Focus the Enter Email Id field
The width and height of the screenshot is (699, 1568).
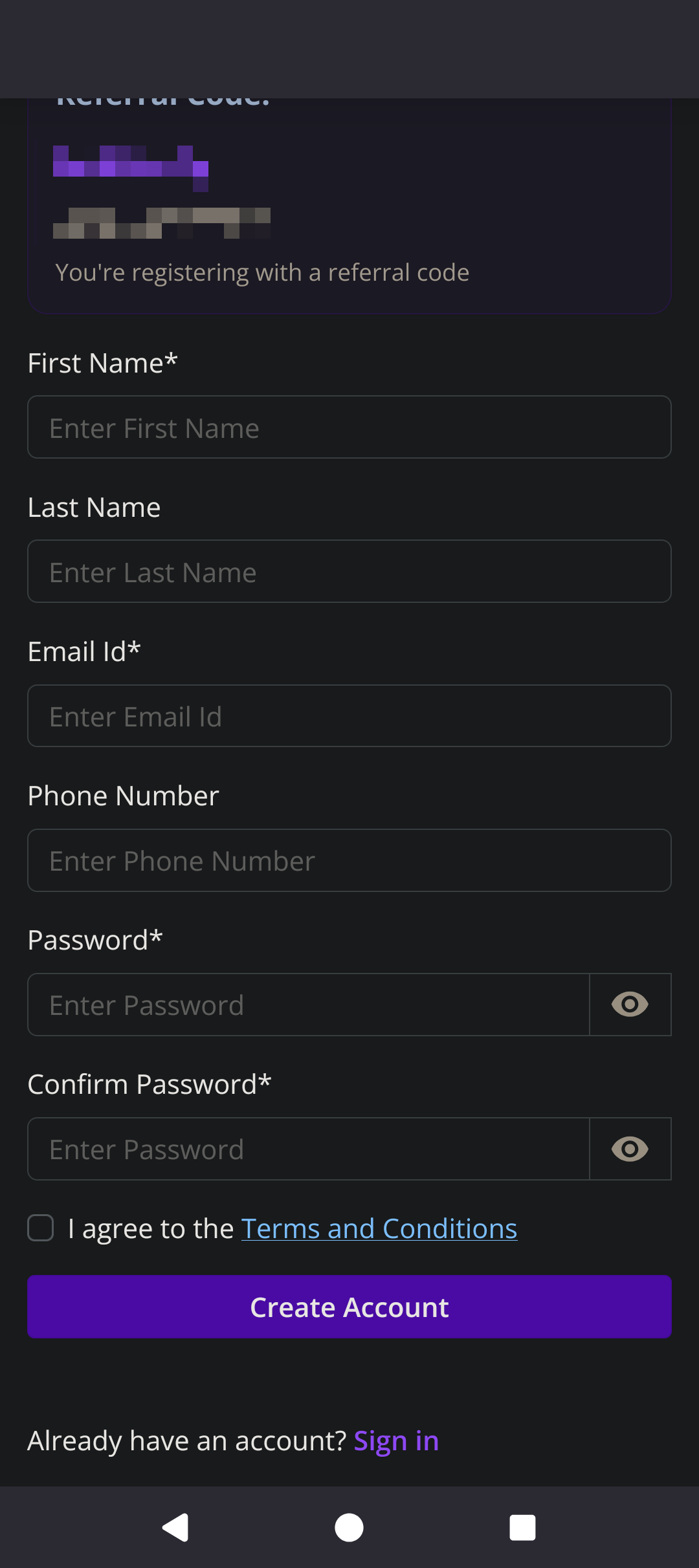tap(349, 715)
